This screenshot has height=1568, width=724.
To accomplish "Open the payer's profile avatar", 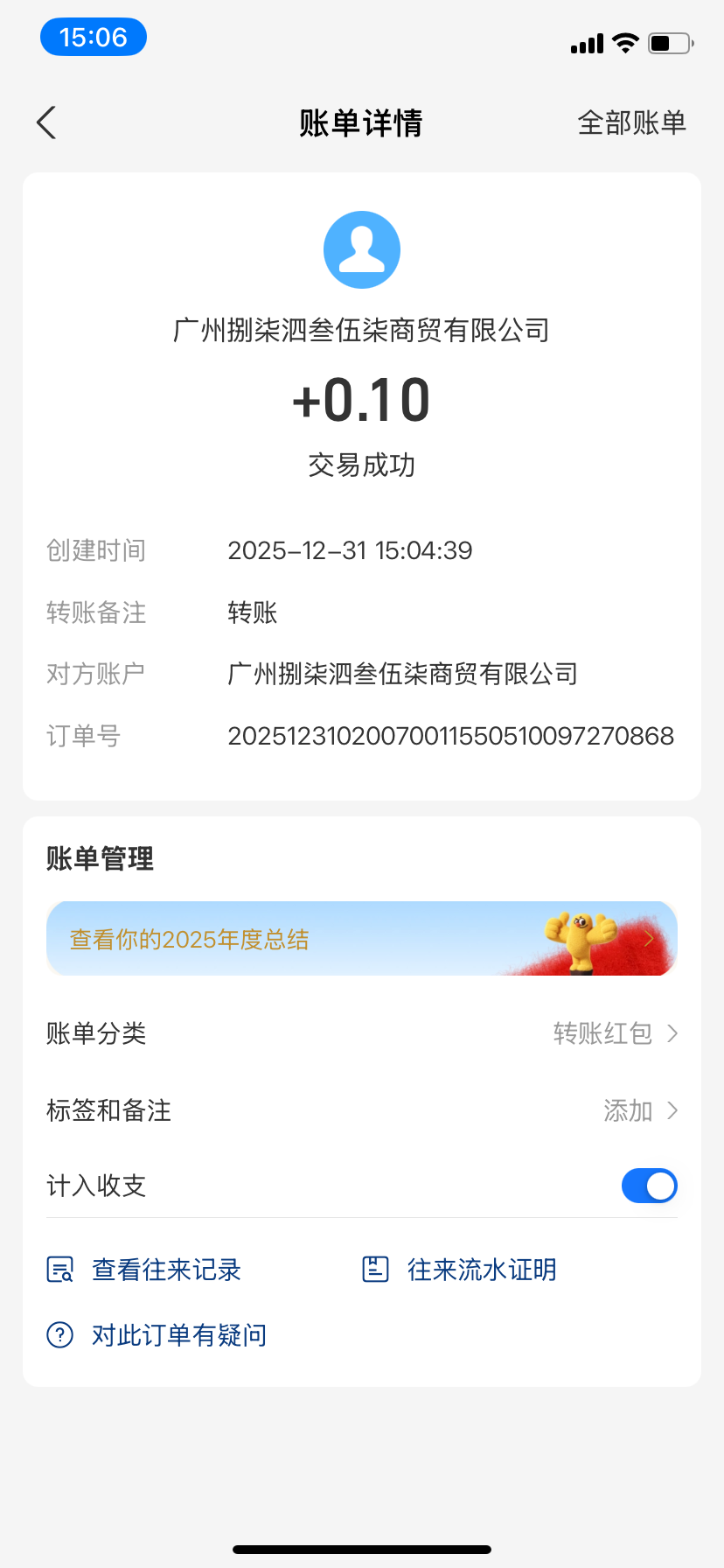I will tap(362, 249).
